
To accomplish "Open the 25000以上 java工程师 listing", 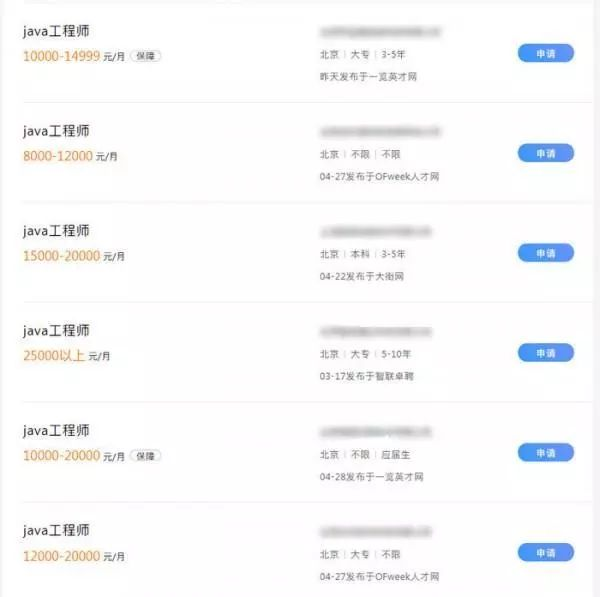I will [56, 331].
